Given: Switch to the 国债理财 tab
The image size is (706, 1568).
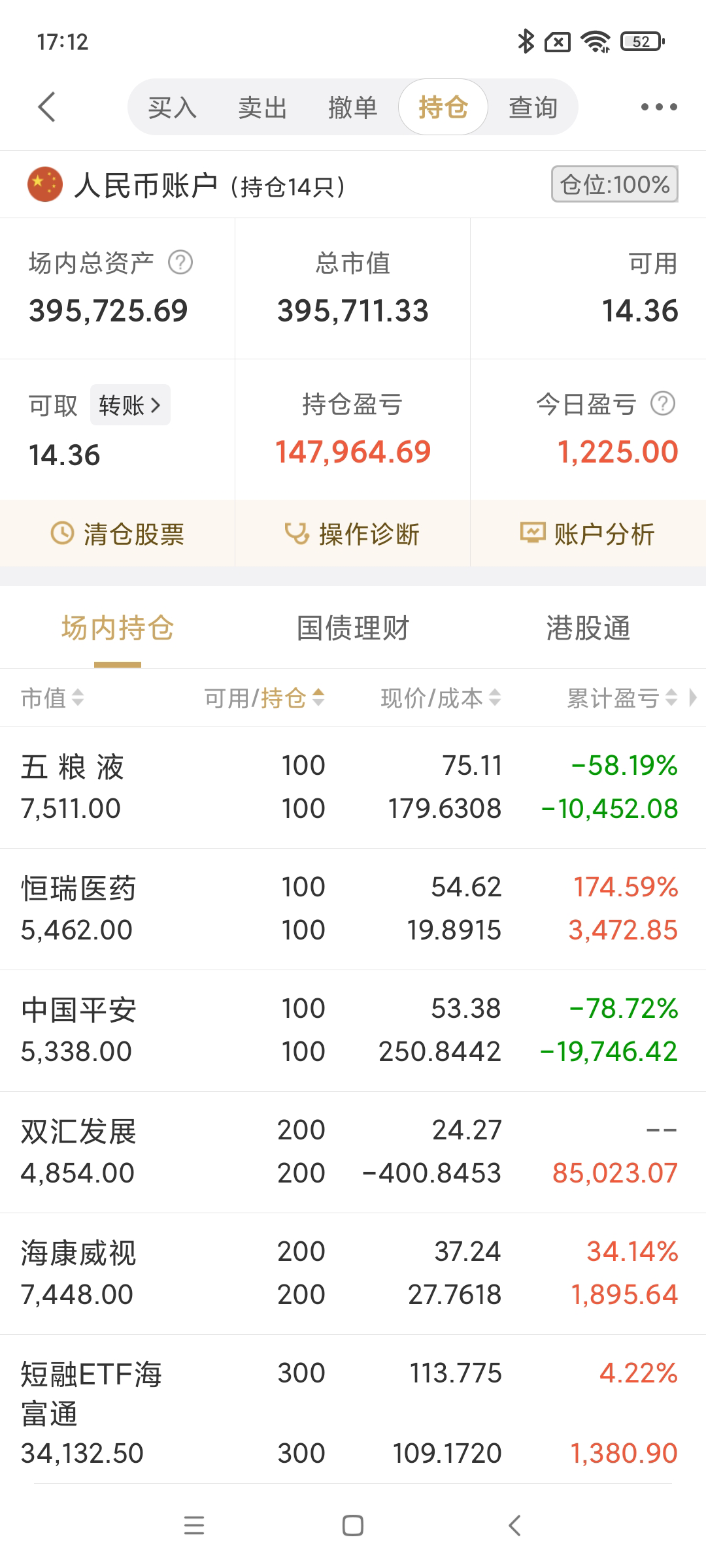Looking at the screenshot, I should coord(353,629).
